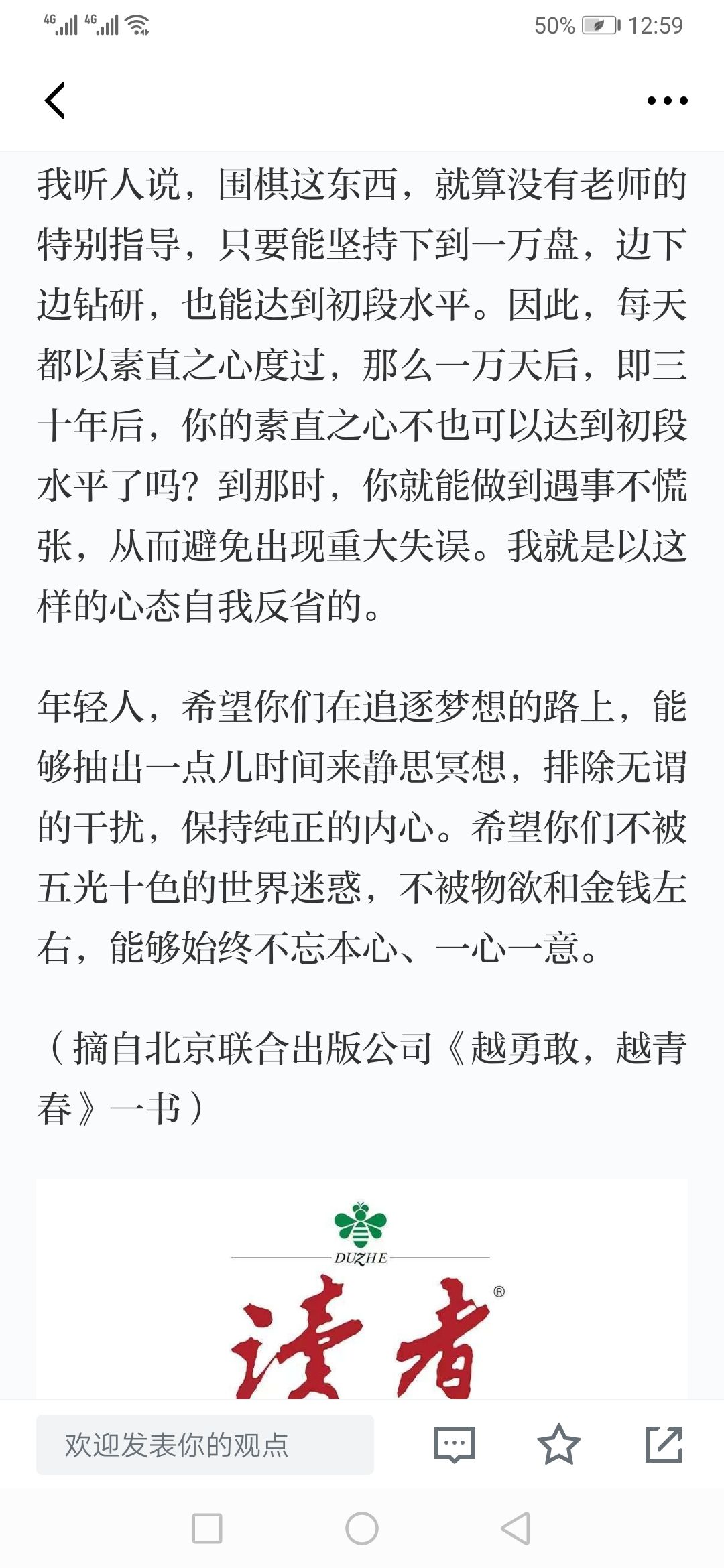Open the comments bubble icon
This screenshot has height=1568, width=724.
(x=455, y=1445)
